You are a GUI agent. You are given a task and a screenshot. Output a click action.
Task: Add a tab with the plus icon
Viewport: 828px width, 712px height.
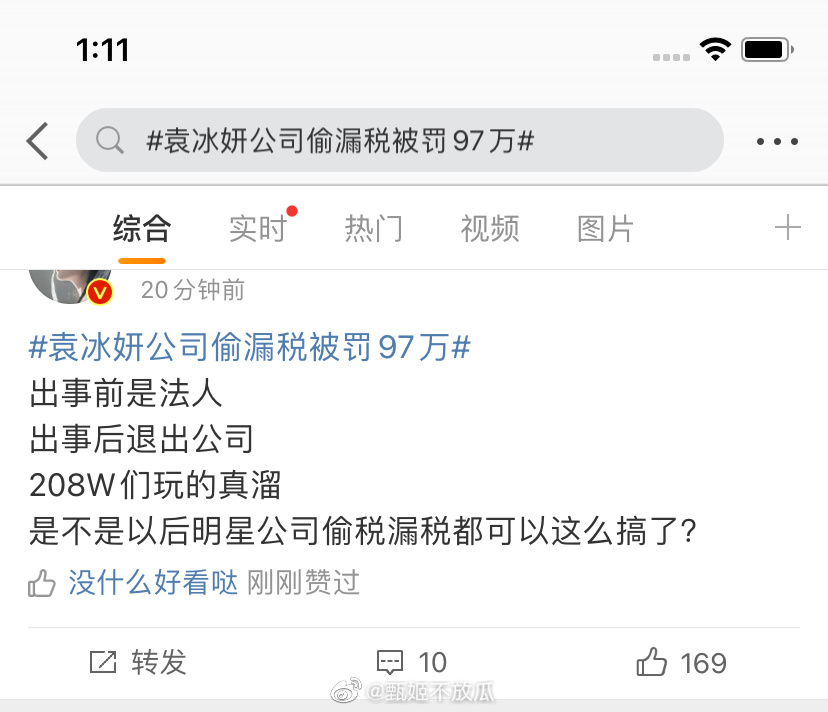[x=788, y=229]
